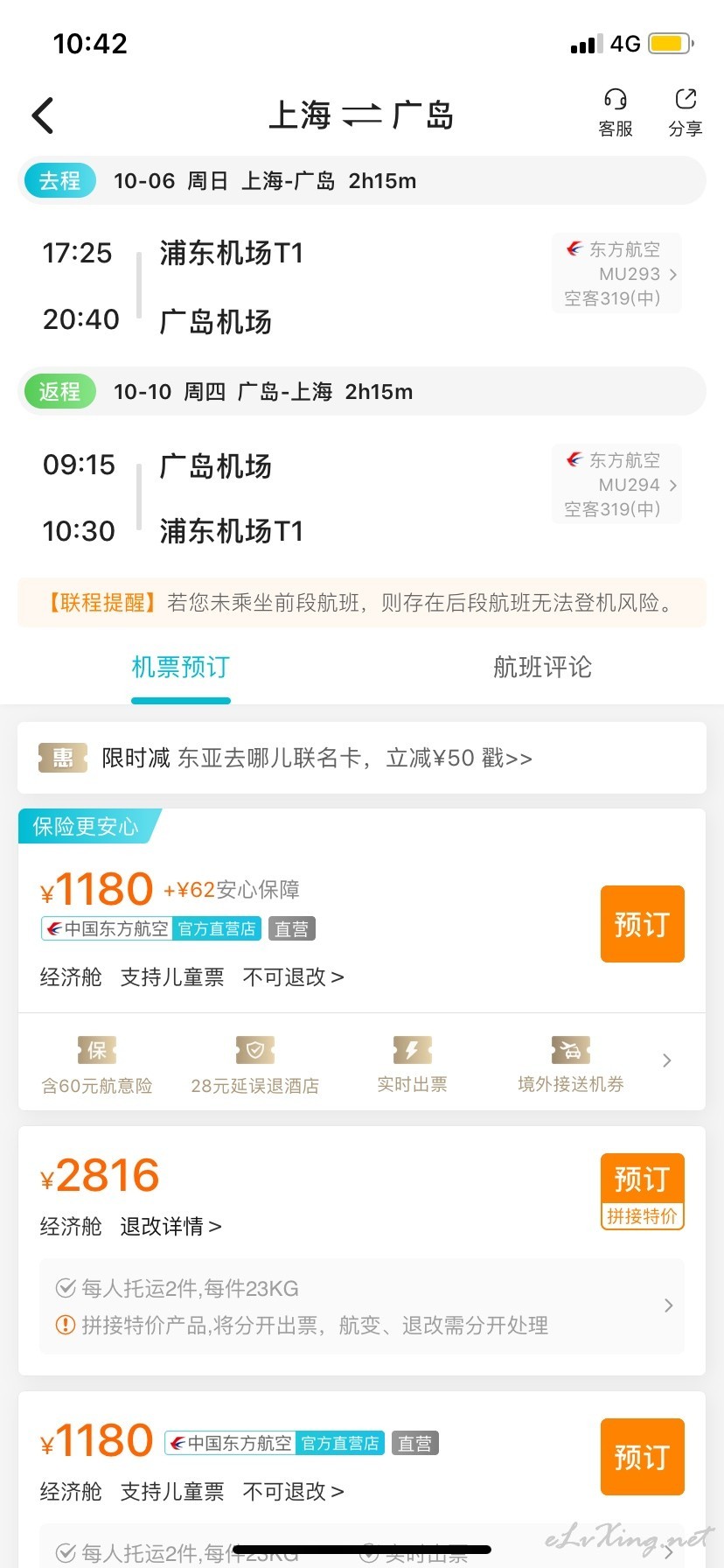Open baggage and 拼接特价 notice details
This screenshot has width=724, height=1568.
(x=362, y=1306)
